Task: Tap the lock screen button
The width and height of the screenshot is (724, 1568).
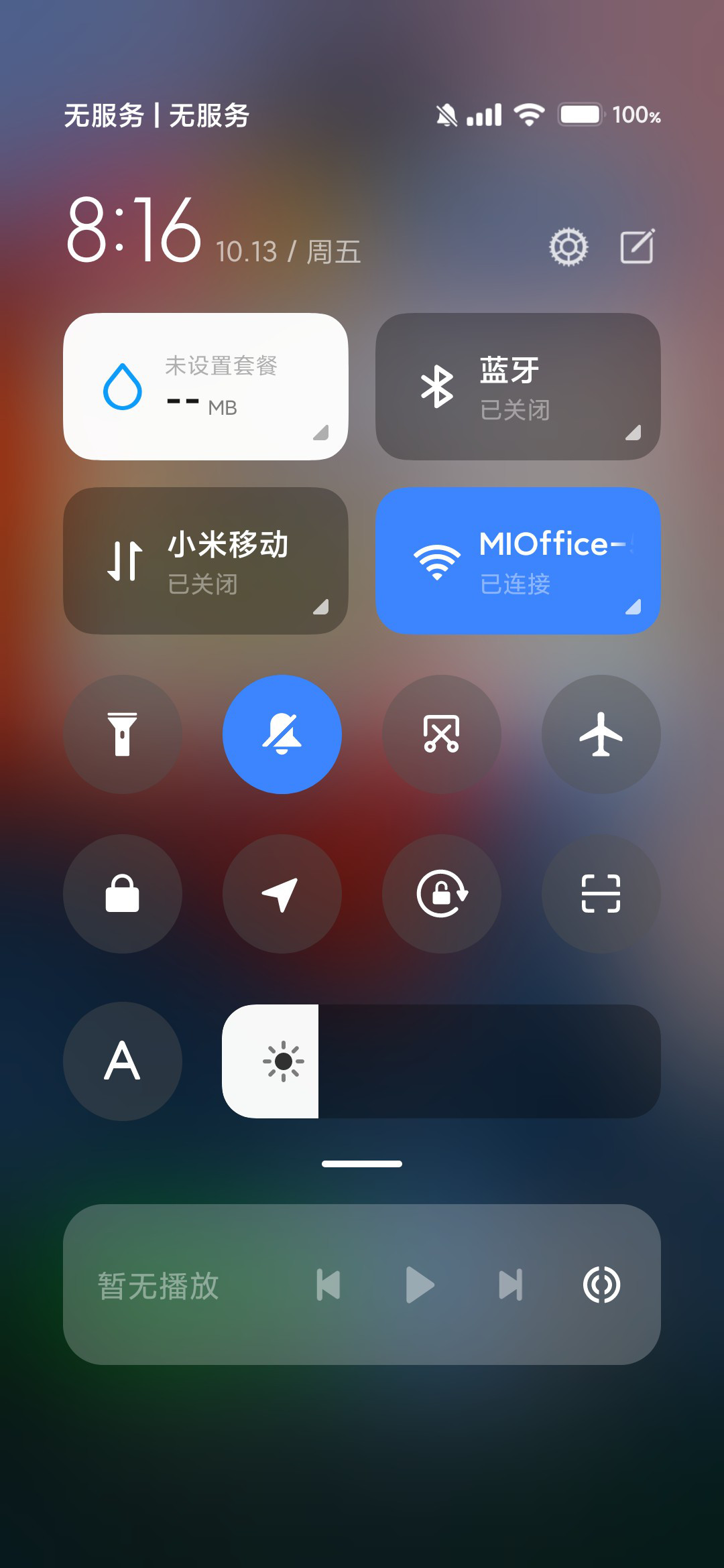Action: [123, 894]
